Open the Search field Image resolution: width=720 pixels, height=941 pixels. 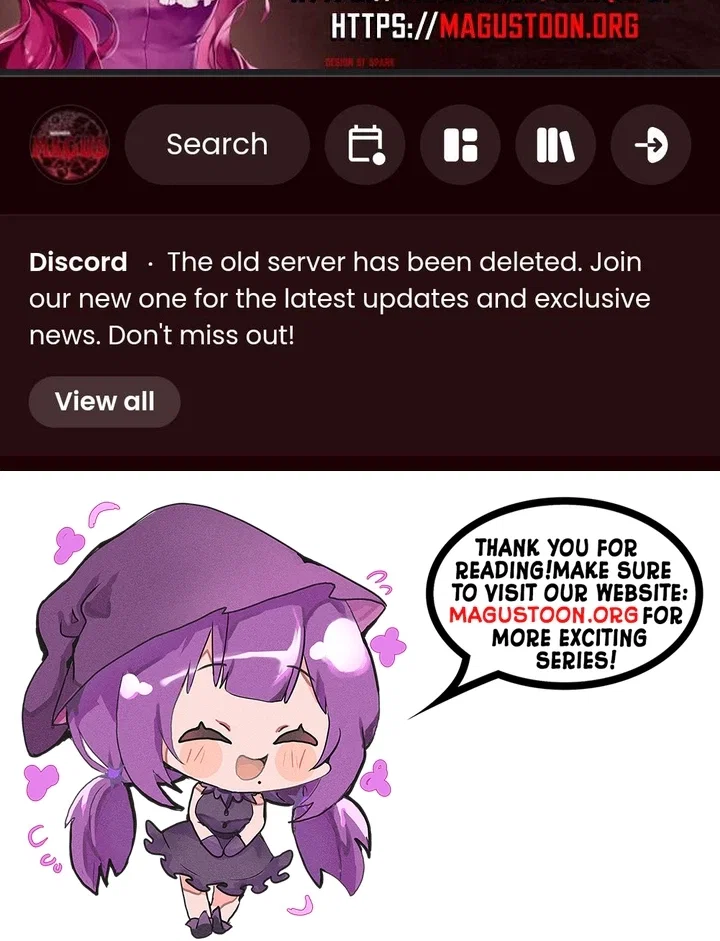(x=217, y=145)
